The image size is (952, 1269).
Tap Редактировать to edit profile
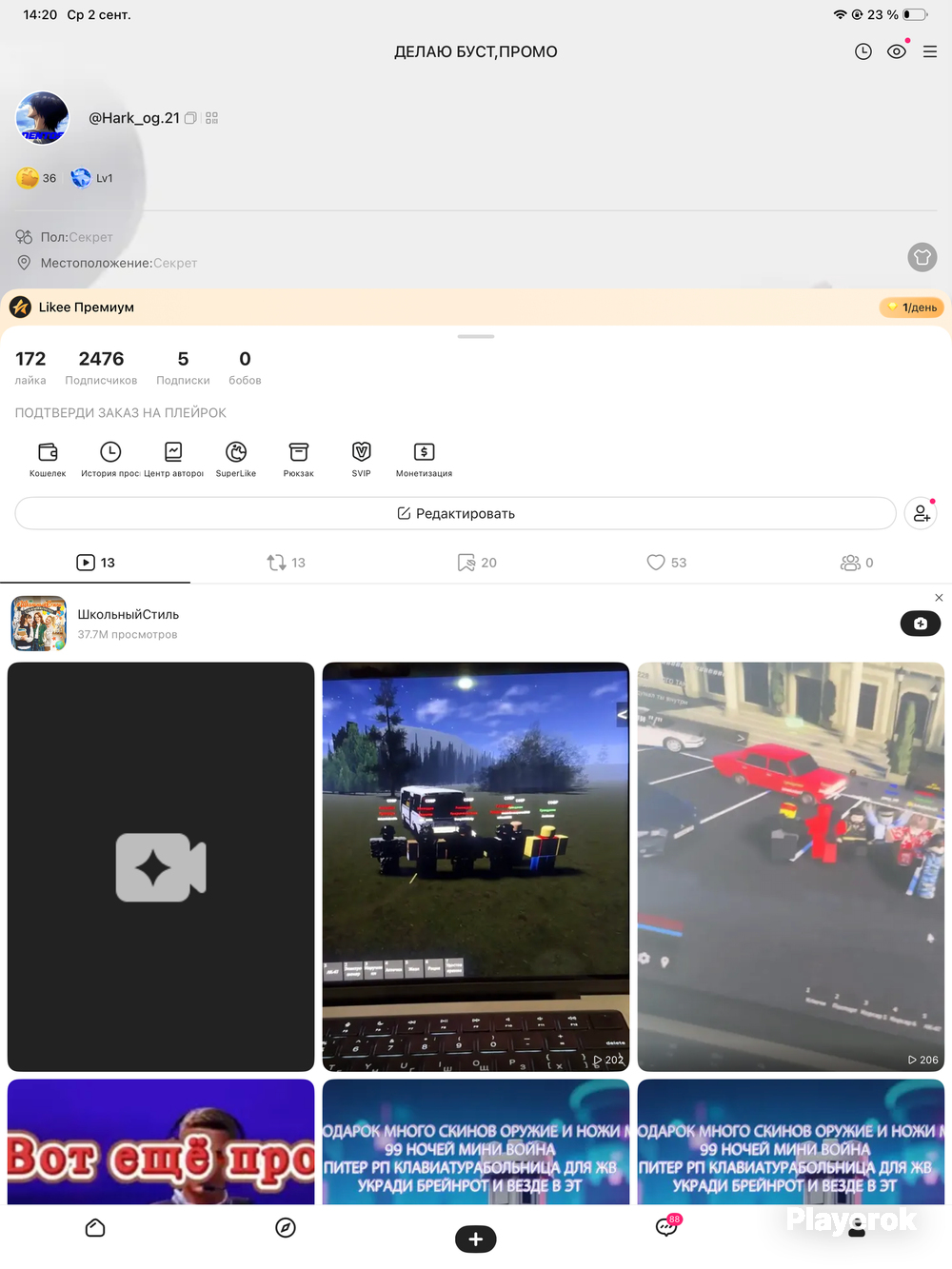coord(456,513)
